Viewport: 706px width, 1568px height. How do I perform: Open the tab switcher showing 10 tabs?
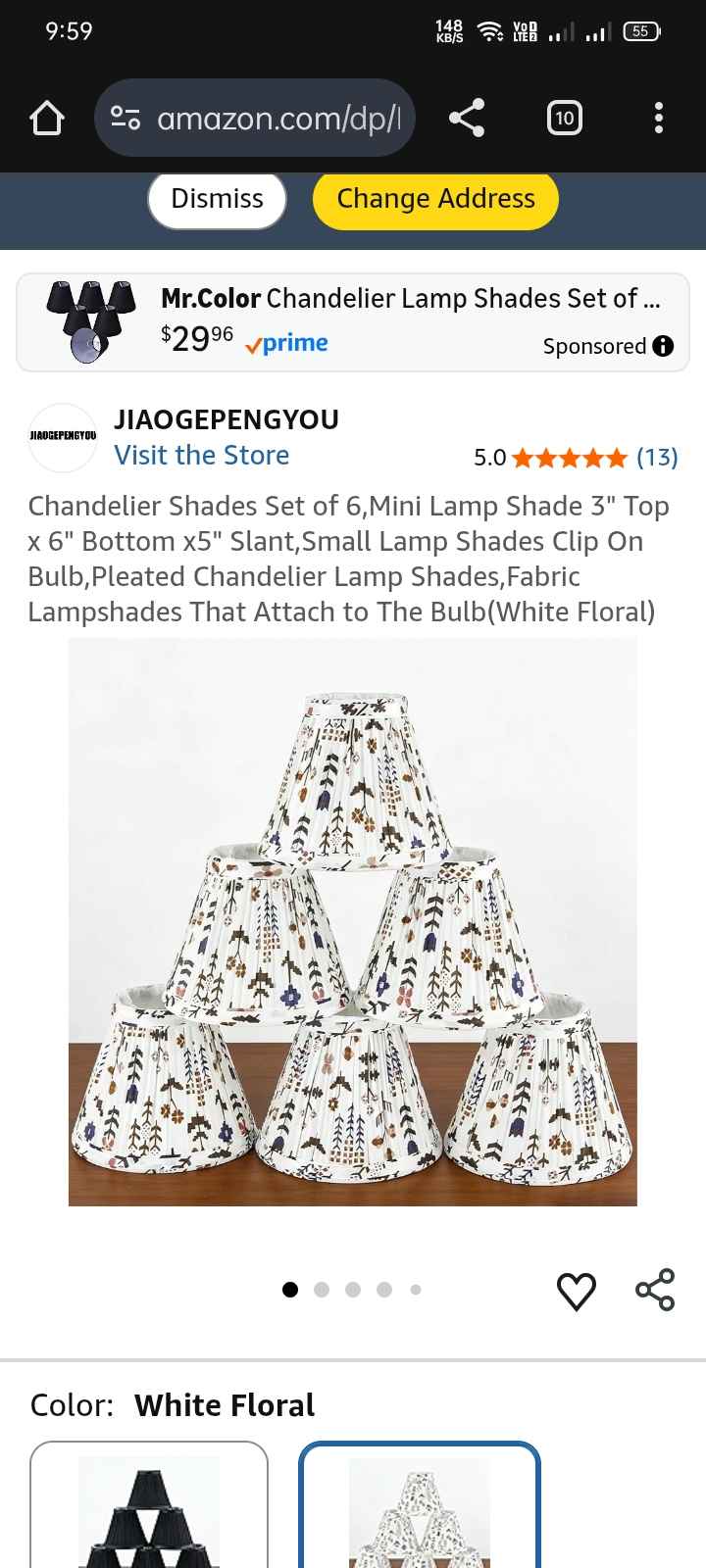564,119
